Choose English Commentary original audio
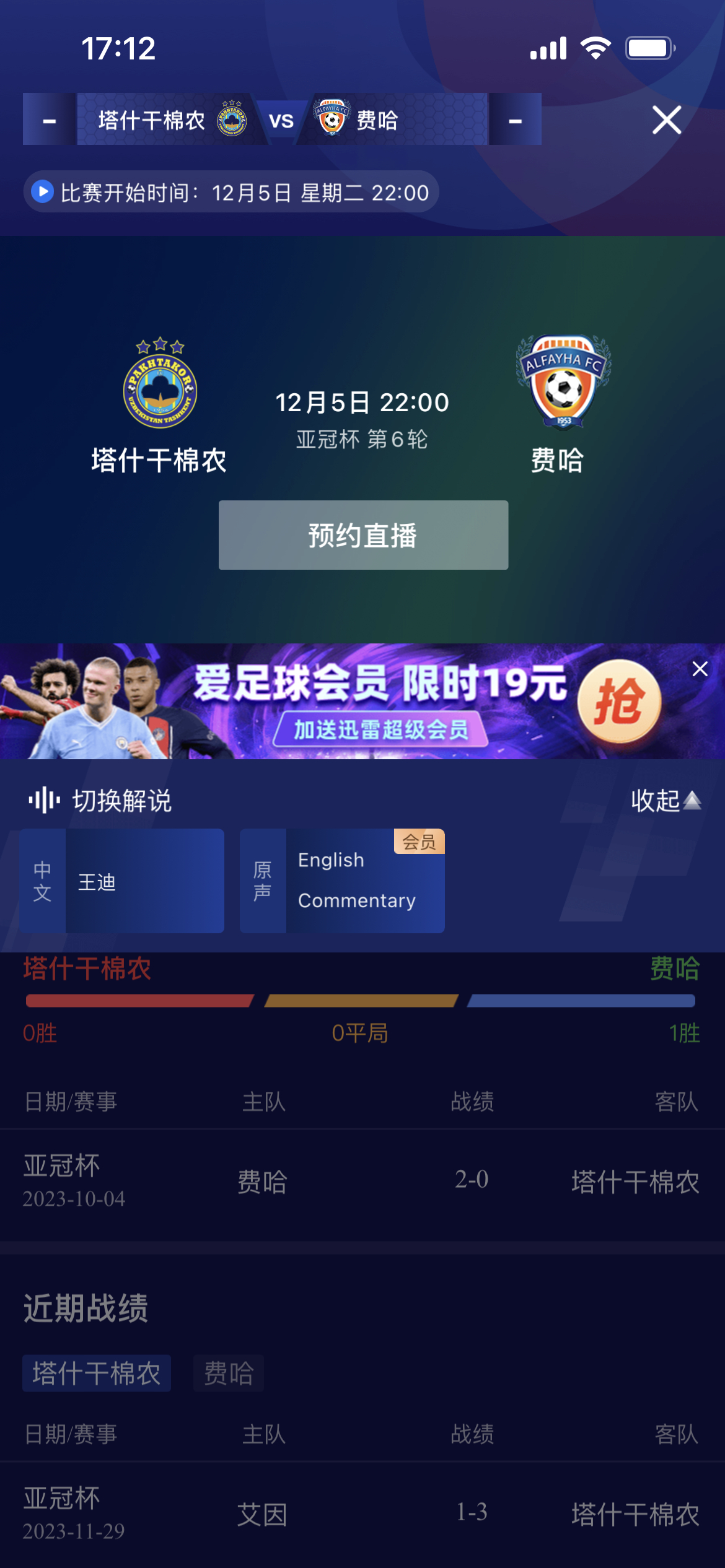Viewport: 725px width, 1568px height. point(342,881)
